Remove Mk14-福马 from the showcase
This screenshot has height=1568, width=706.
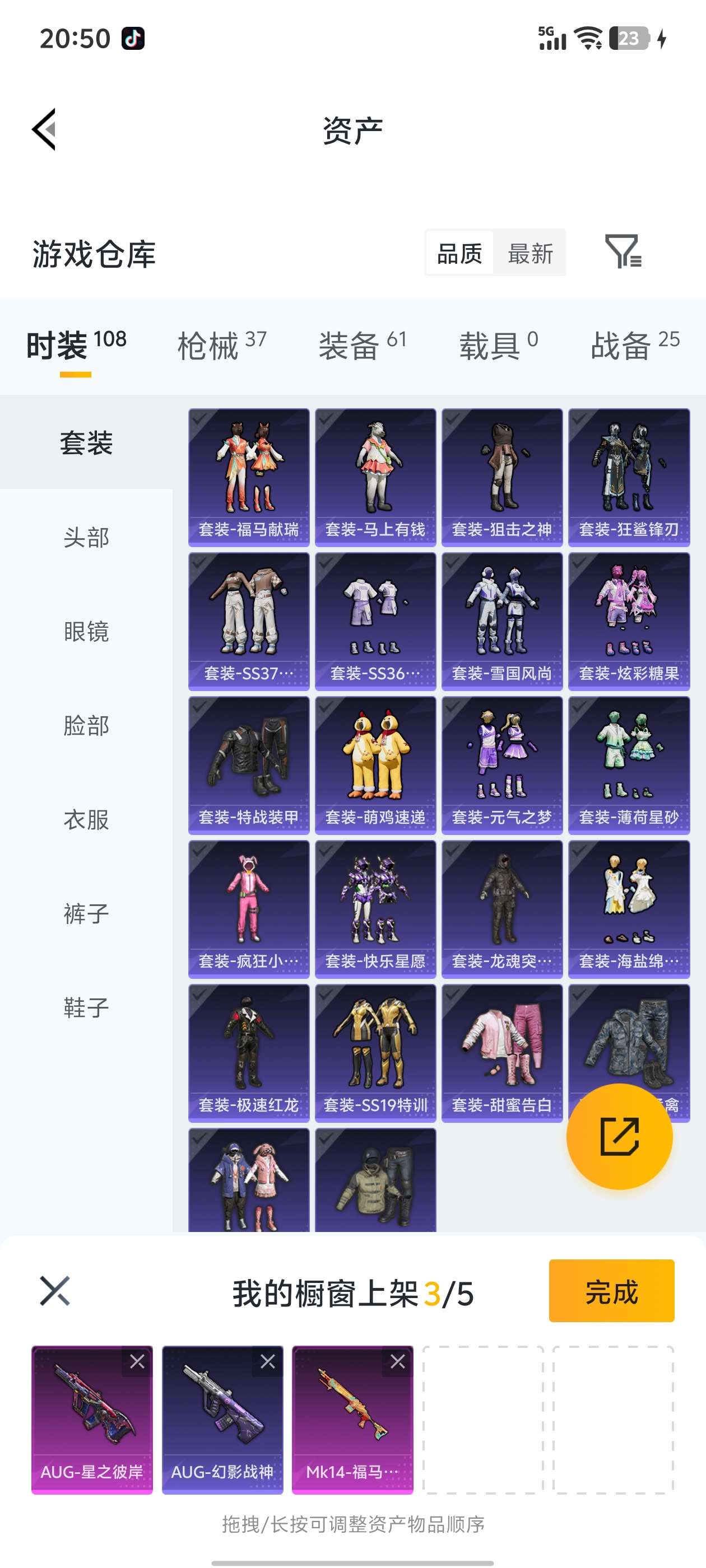pos(398,1362)
